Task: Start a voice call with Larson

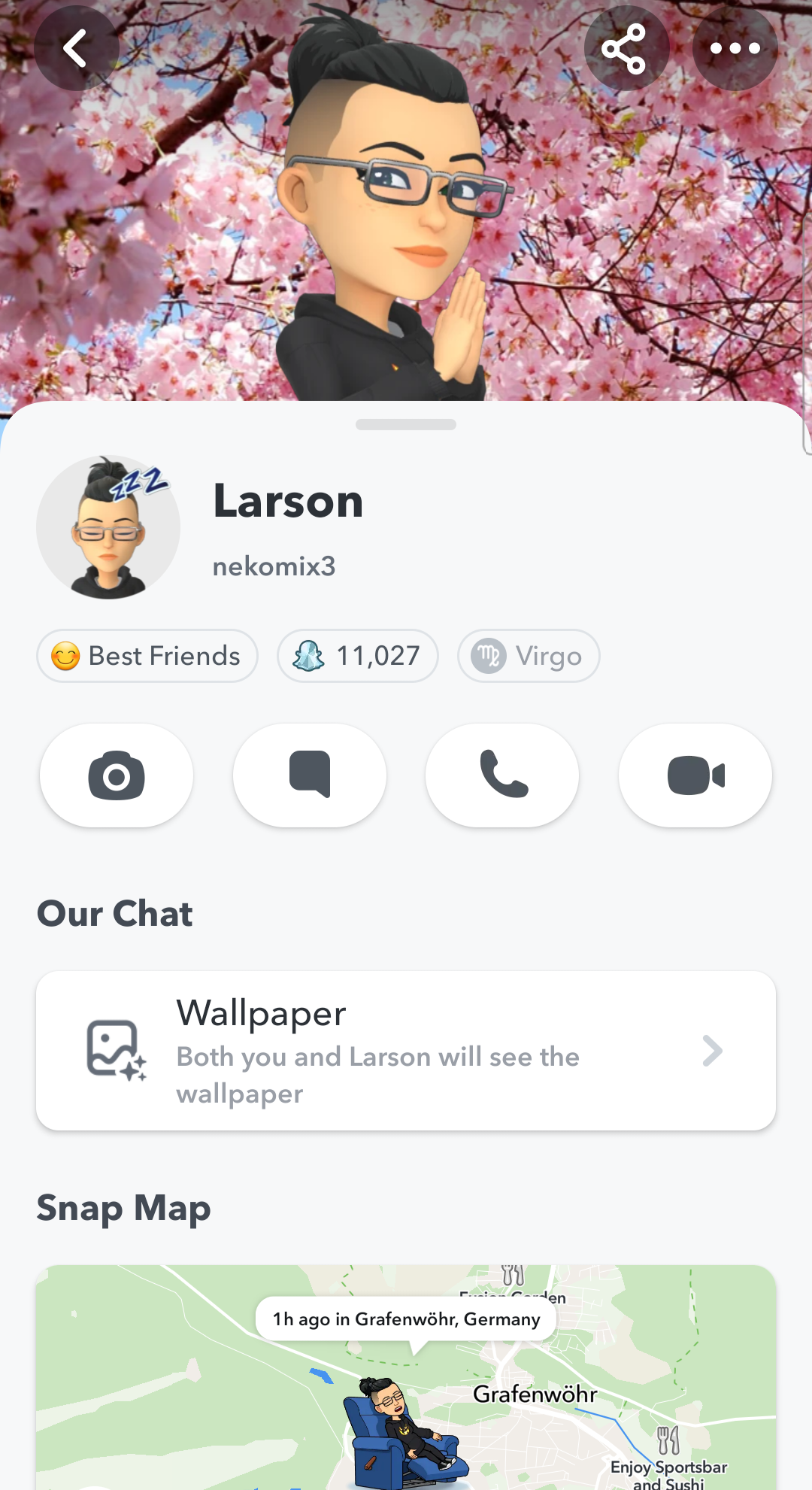Action: [502, 775]
